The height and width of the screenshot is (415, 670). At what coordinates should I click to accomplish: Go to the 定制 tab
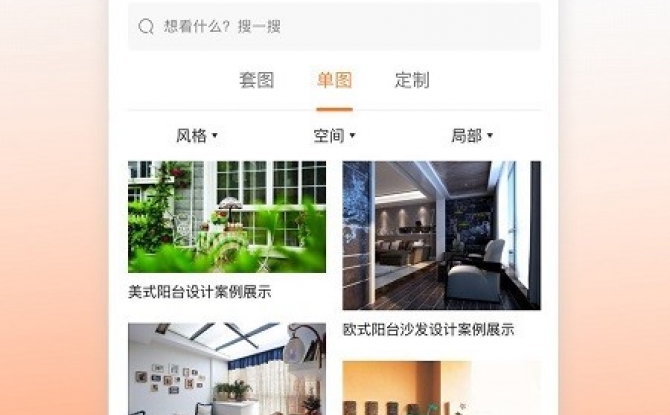(x=412, y=80)
